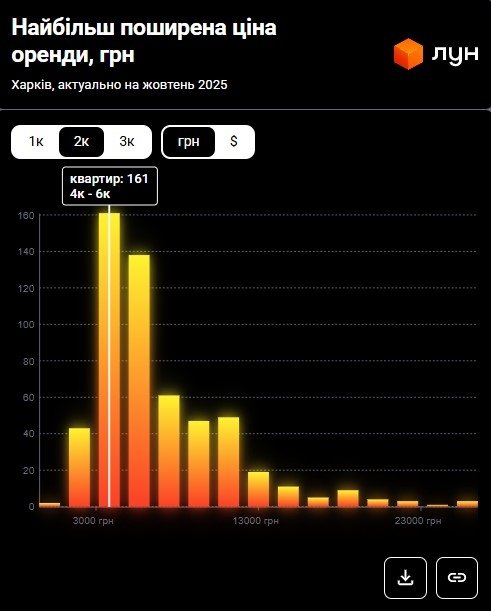Select грн currency option
491x611 pixels.
[x=189, y=142]
